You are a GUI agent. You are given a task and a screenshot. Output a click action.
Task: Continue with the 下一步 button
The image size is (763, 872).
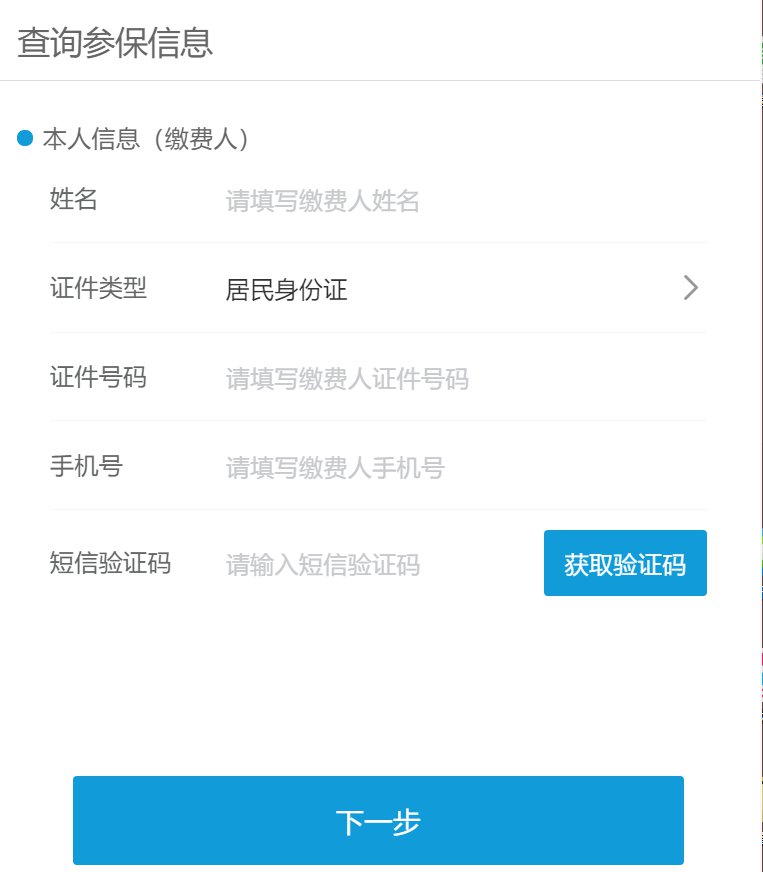tap(378, 821)
